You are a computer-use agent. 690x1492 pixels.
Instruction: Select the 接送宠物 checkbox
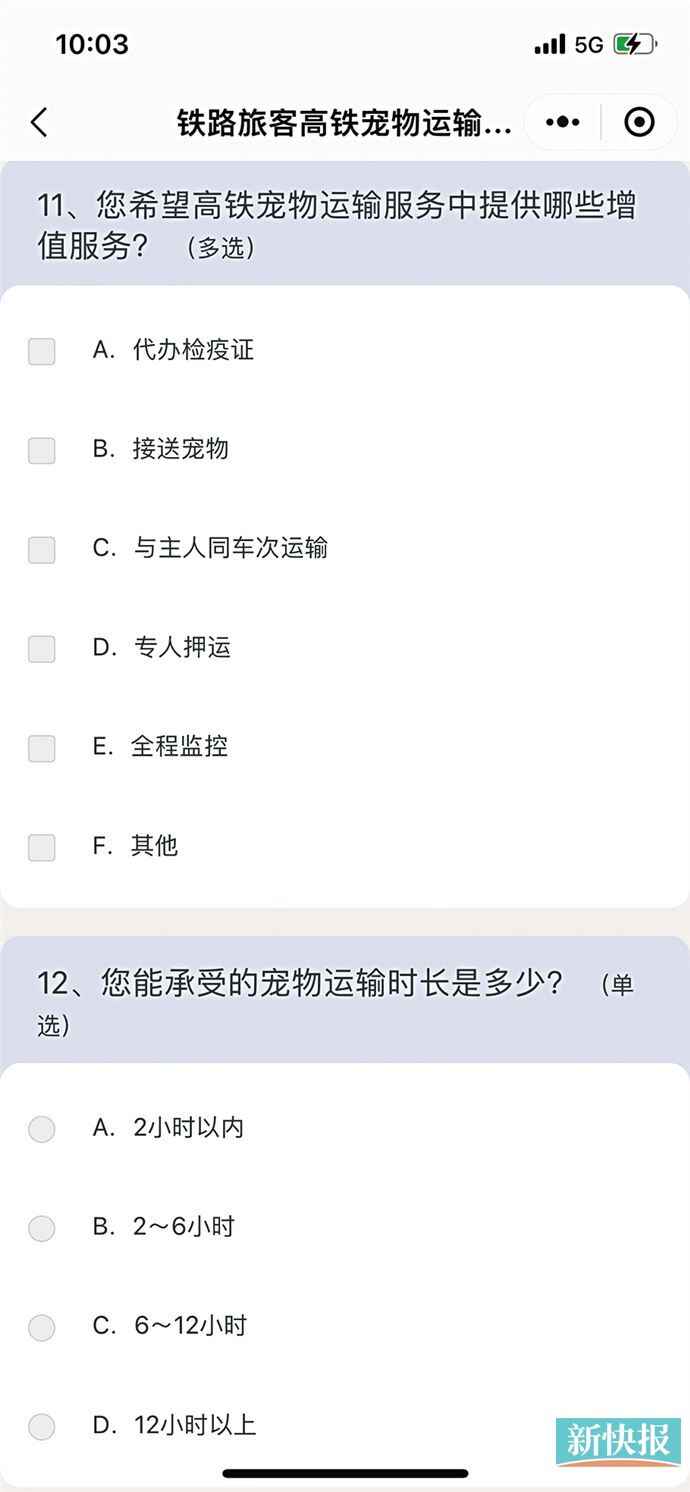[42, 450]
